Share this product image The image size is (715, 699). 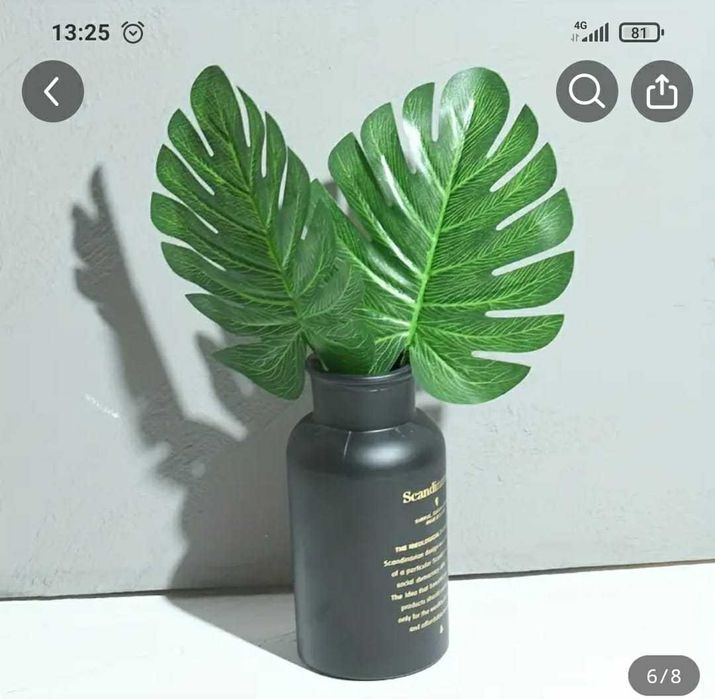pyautogui.click(x=661, y=92)
